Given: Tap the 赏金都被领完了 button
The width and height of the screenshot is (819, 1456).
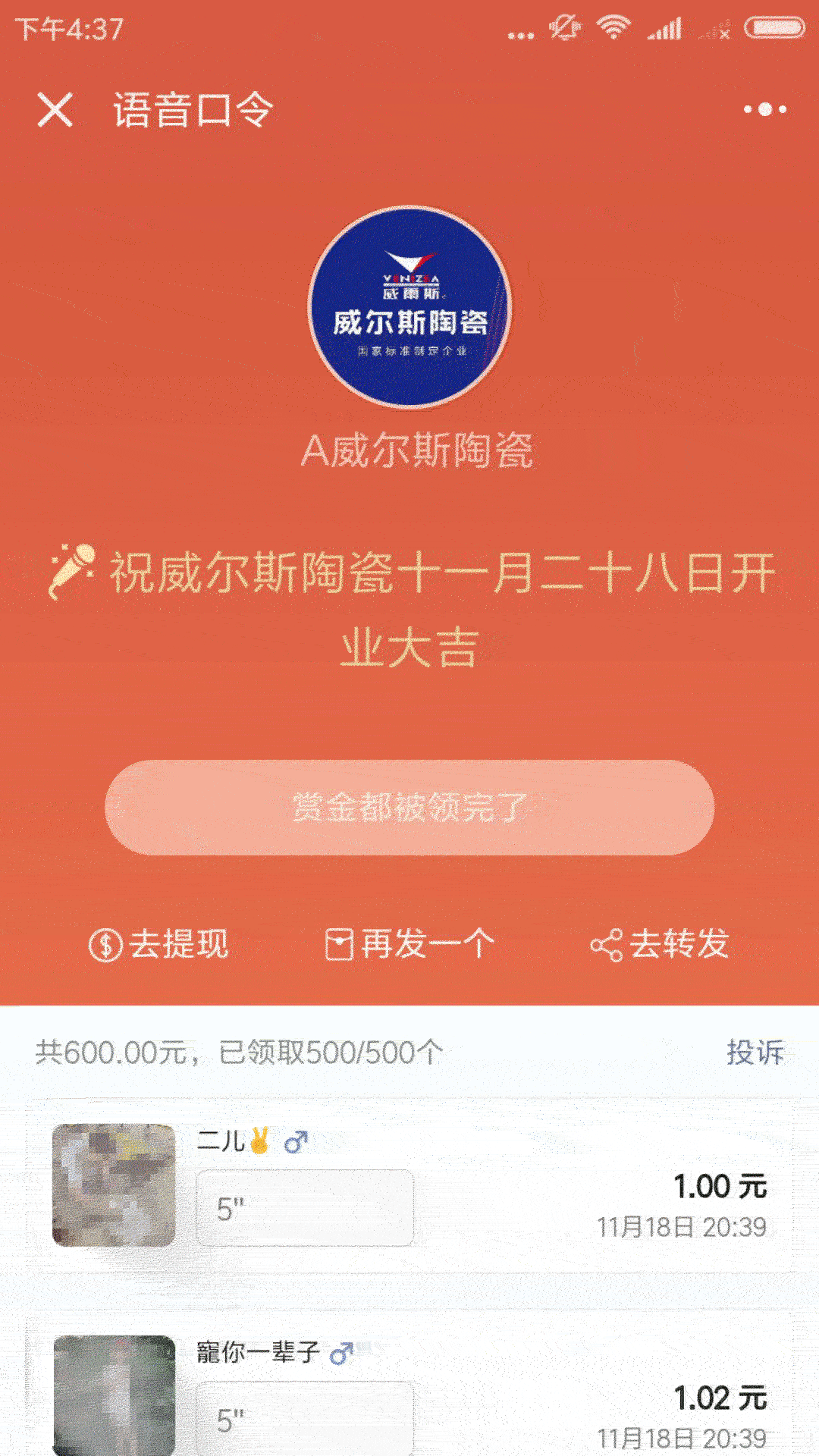Looking at the screenshot, I should pyautogui.click(x=409, y=808).
